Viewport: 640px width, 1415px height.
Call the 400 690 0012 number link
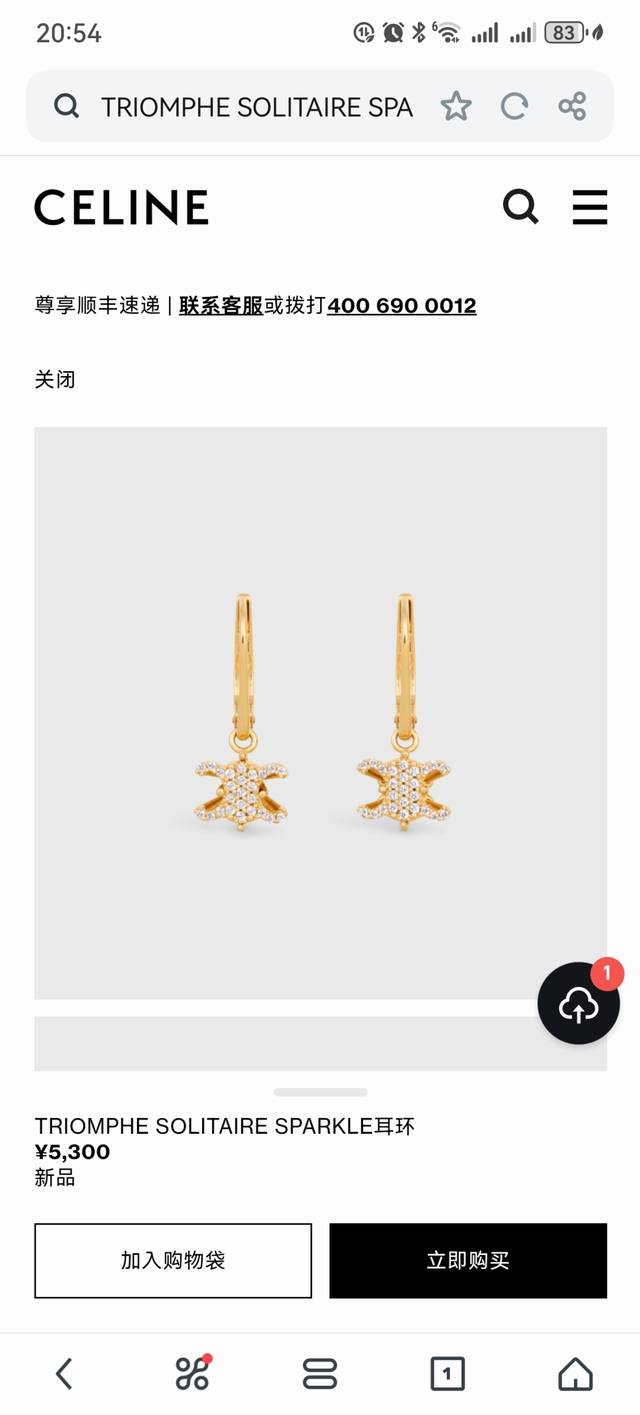(x=401, y=306)
